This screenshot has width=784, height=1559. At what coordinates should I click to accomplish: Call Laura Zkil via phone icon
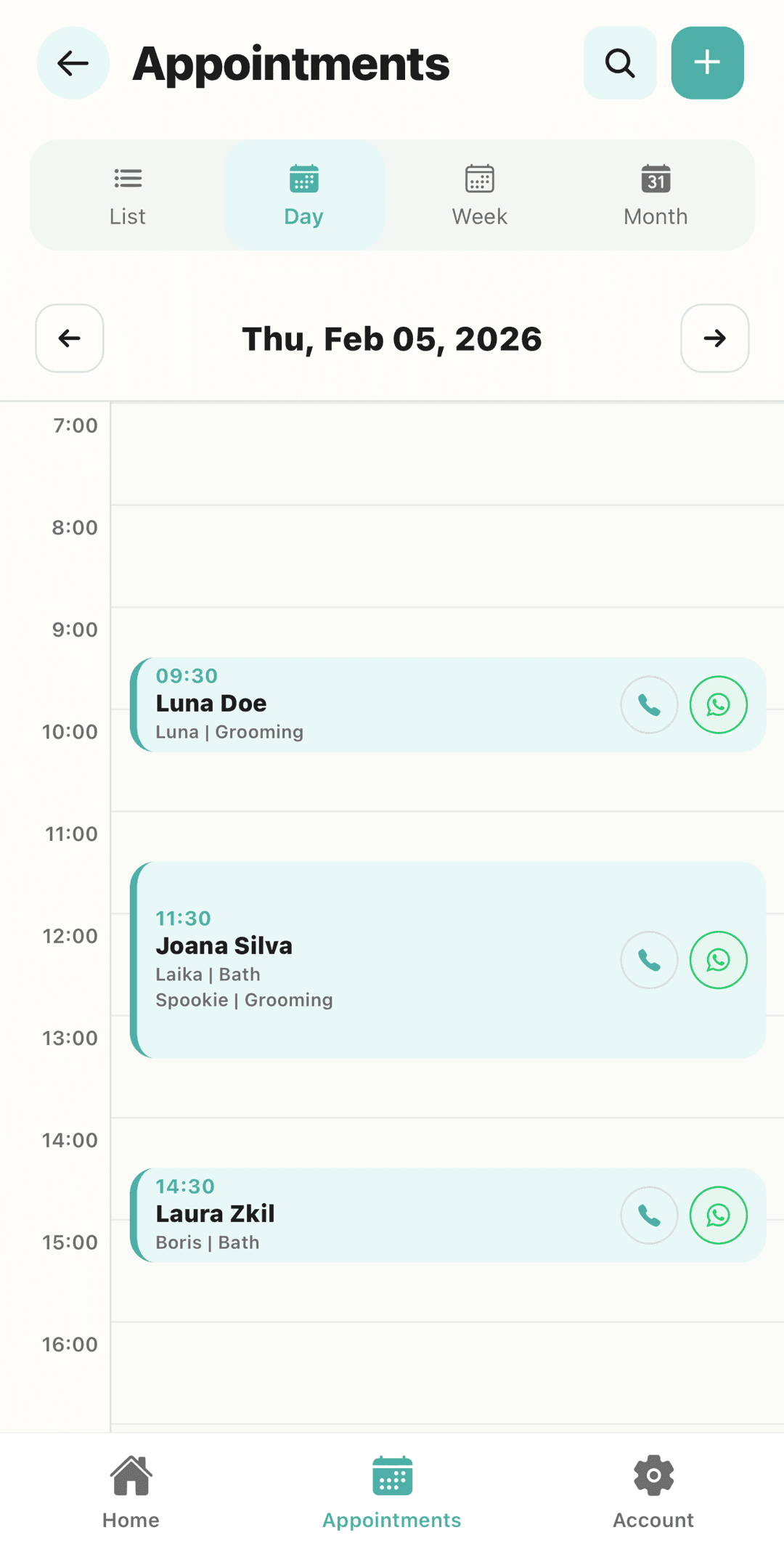(648, 1216)
